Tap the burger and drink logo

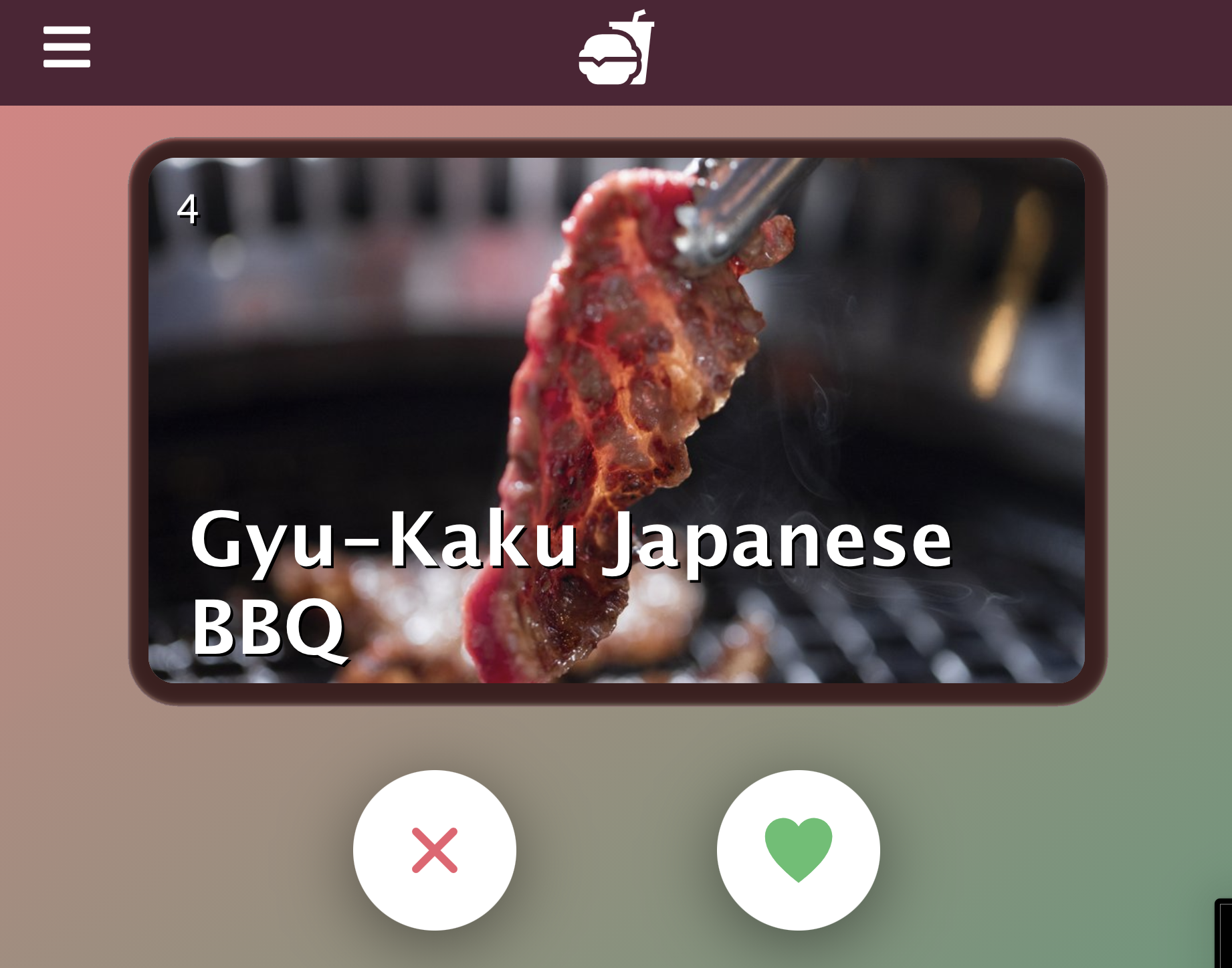(616, 47)
